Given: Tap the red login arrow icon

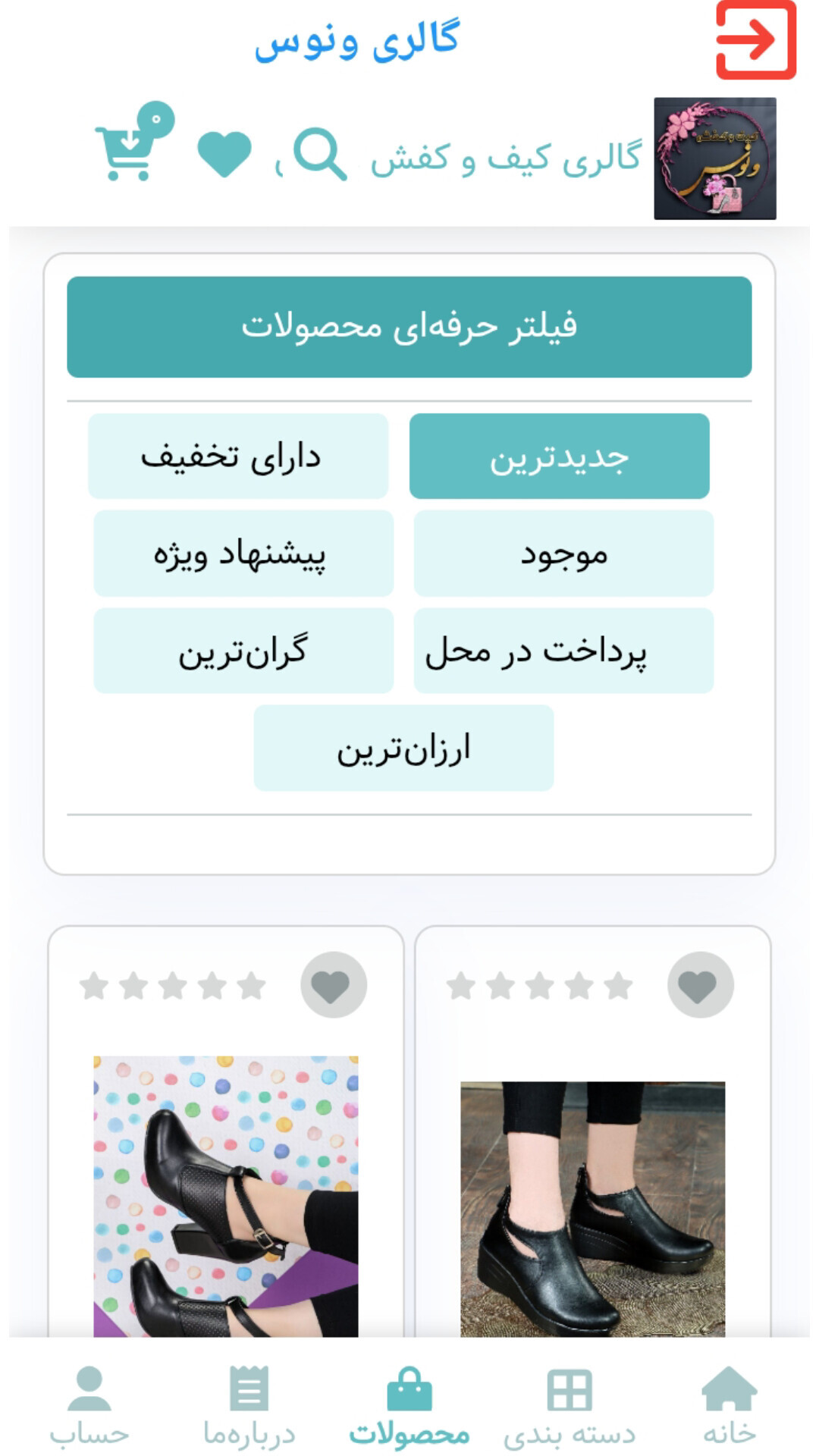Looking at the screenshot, I should pos(755,39).
